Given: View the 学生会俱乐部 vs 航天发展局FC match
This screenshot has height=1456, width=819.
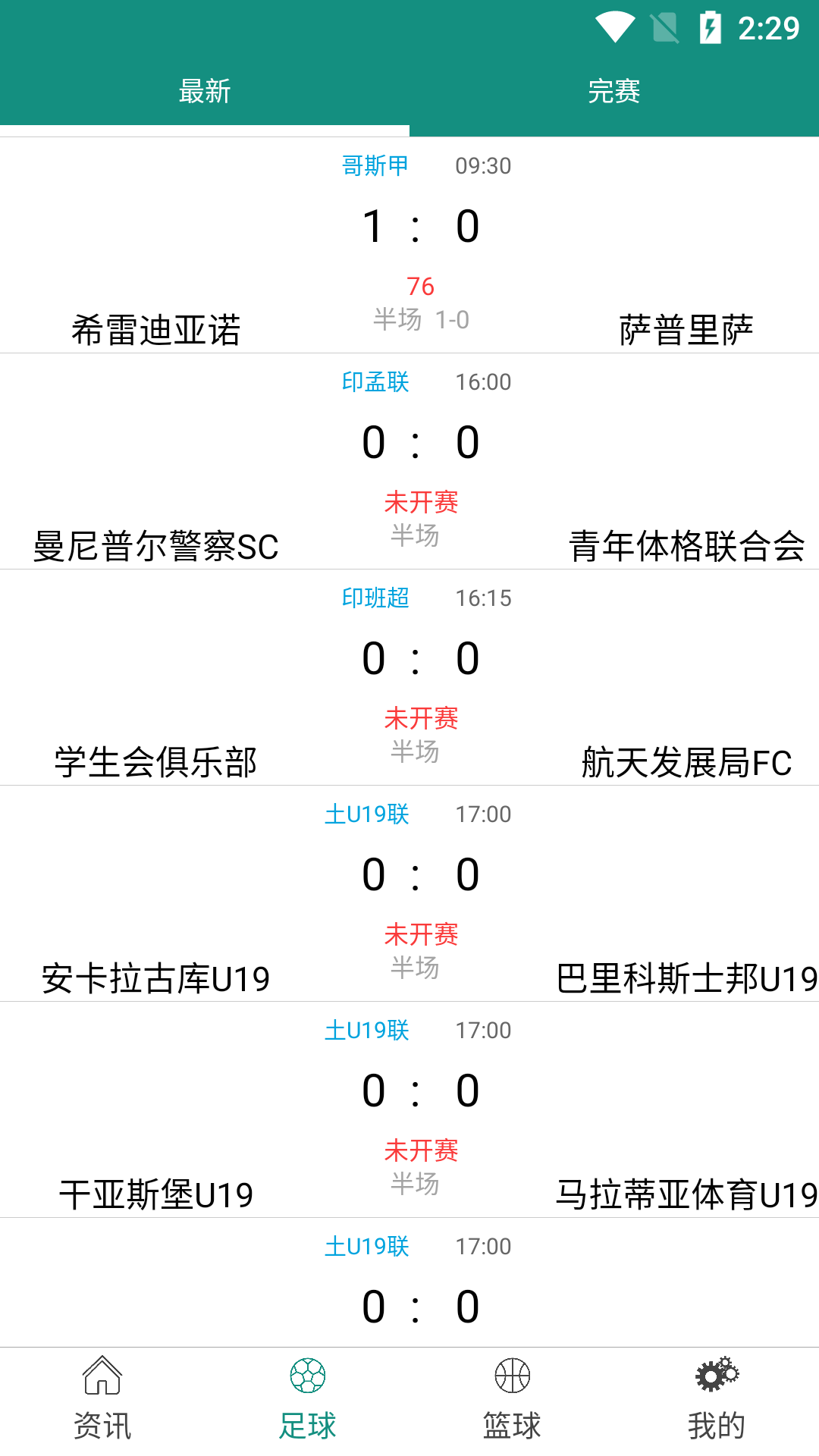Looking at the screenshot, I should pyautogui.click(x=409, y=679).
